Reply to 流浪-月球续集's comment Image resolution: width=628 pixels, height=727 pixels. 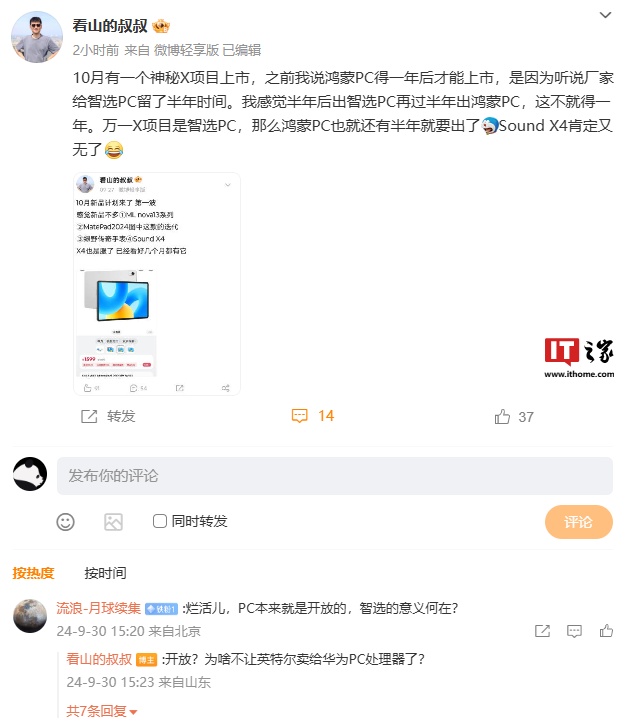tap(574, 631)
